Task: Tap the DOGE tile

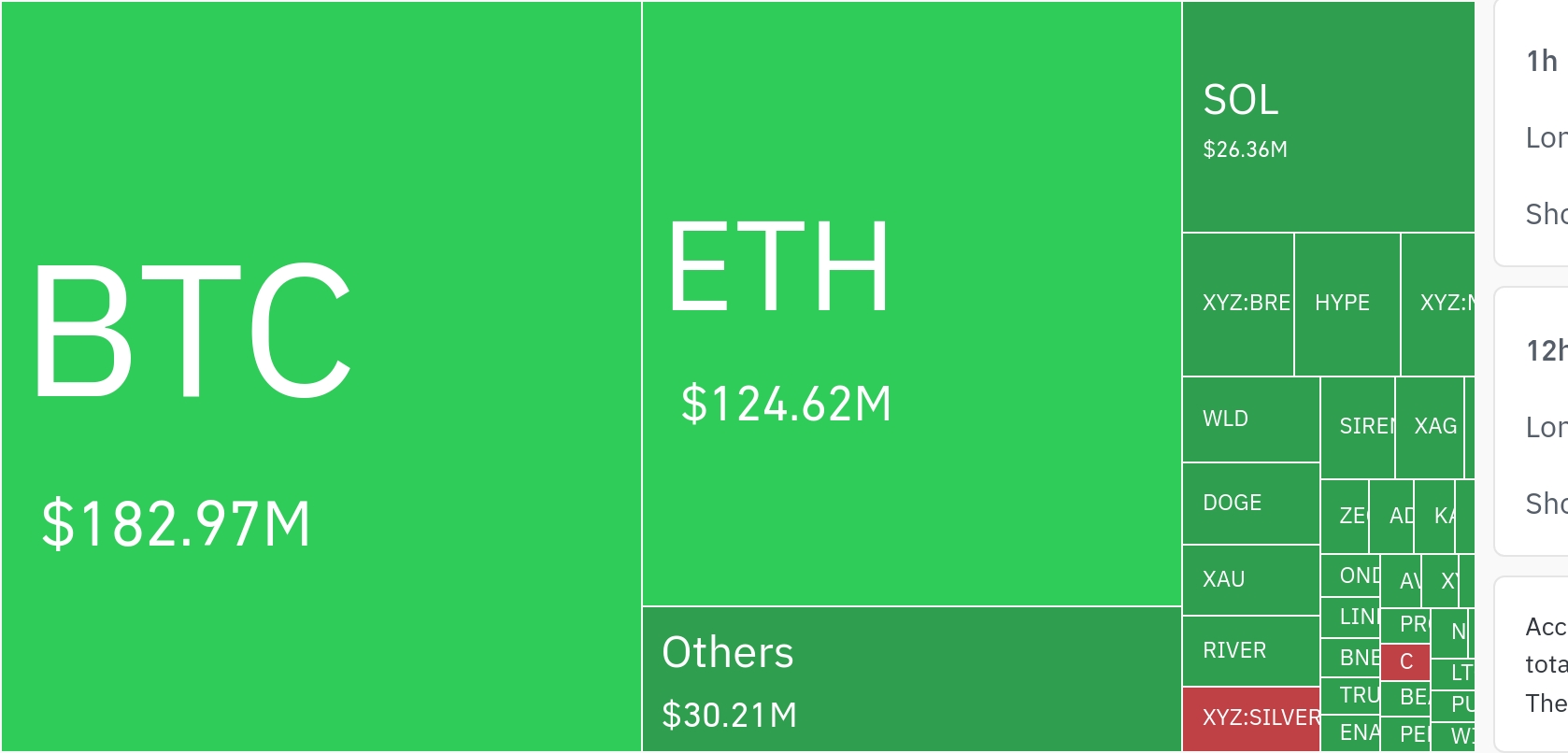Action: (1250, 504)
